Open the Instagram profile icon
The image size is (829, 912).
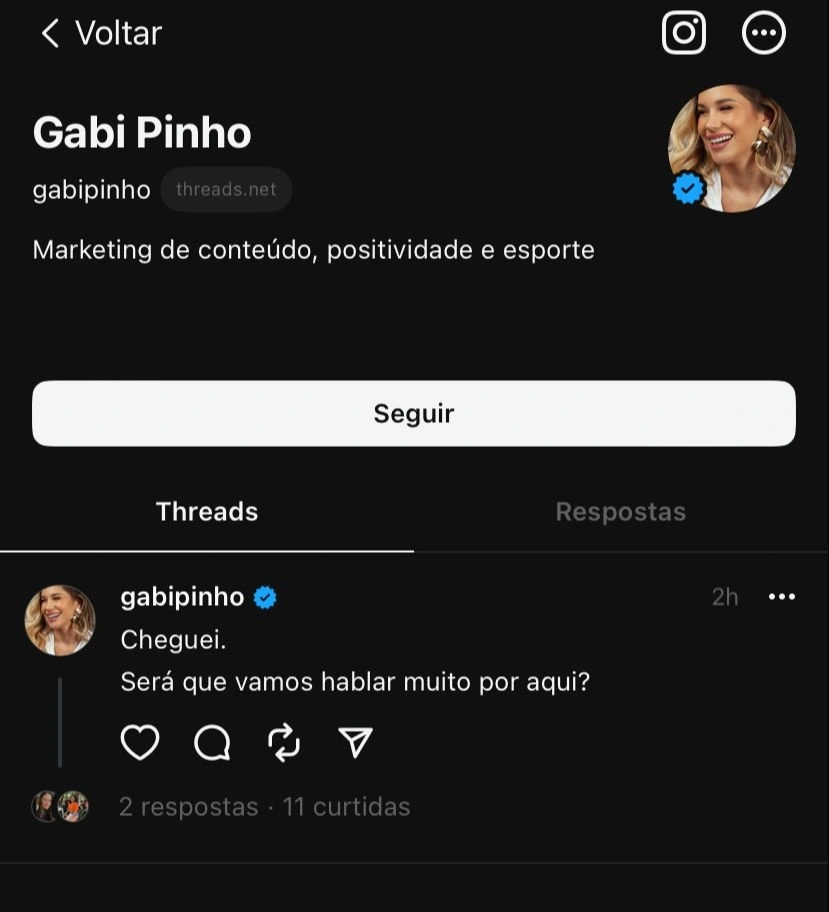point(684,33)
